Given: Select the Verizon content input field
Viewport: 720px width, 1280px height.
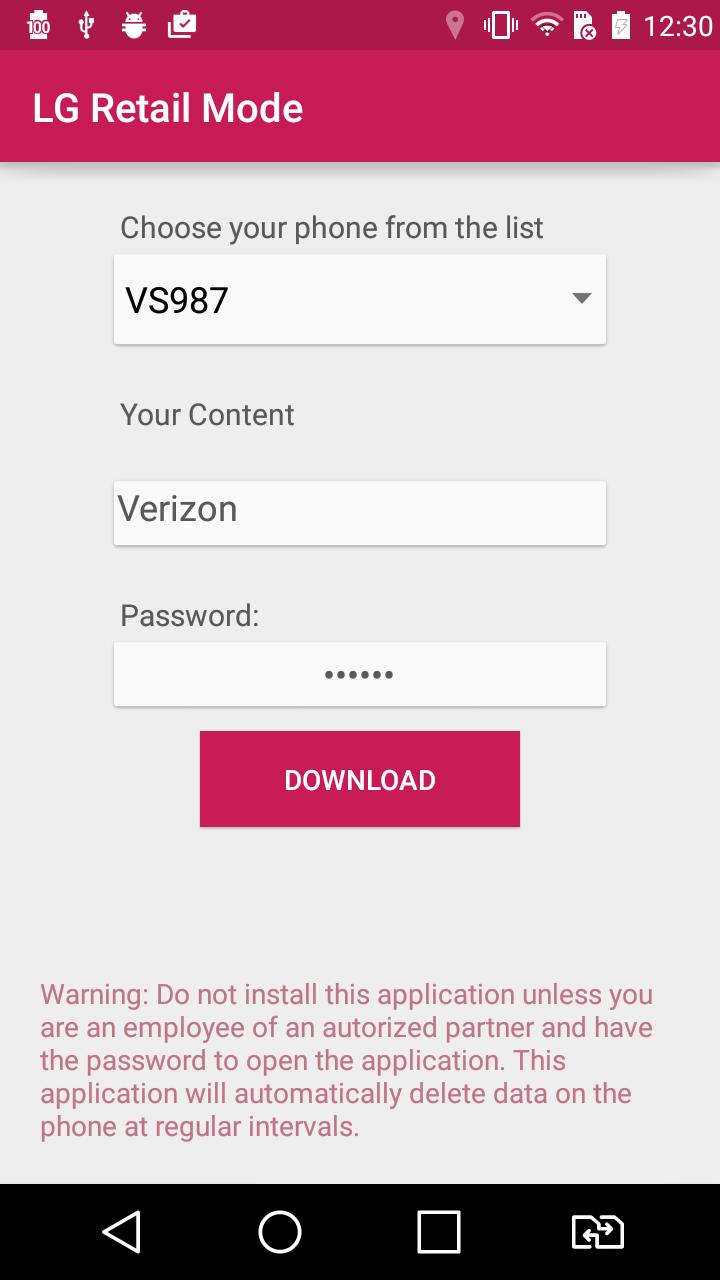Looking at the screenshot, I should (360, 512).
